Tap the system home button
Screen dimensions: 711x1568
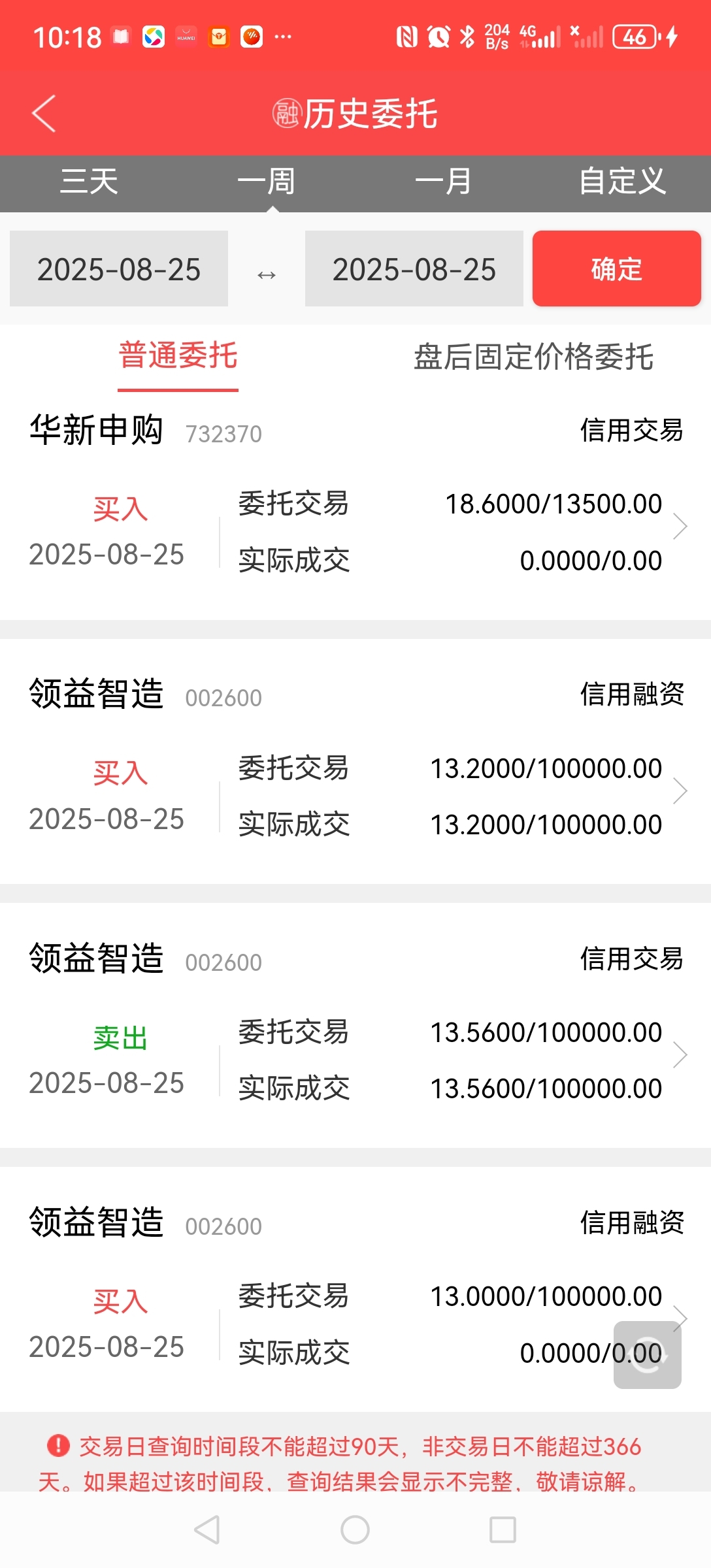coord(355,1529)
